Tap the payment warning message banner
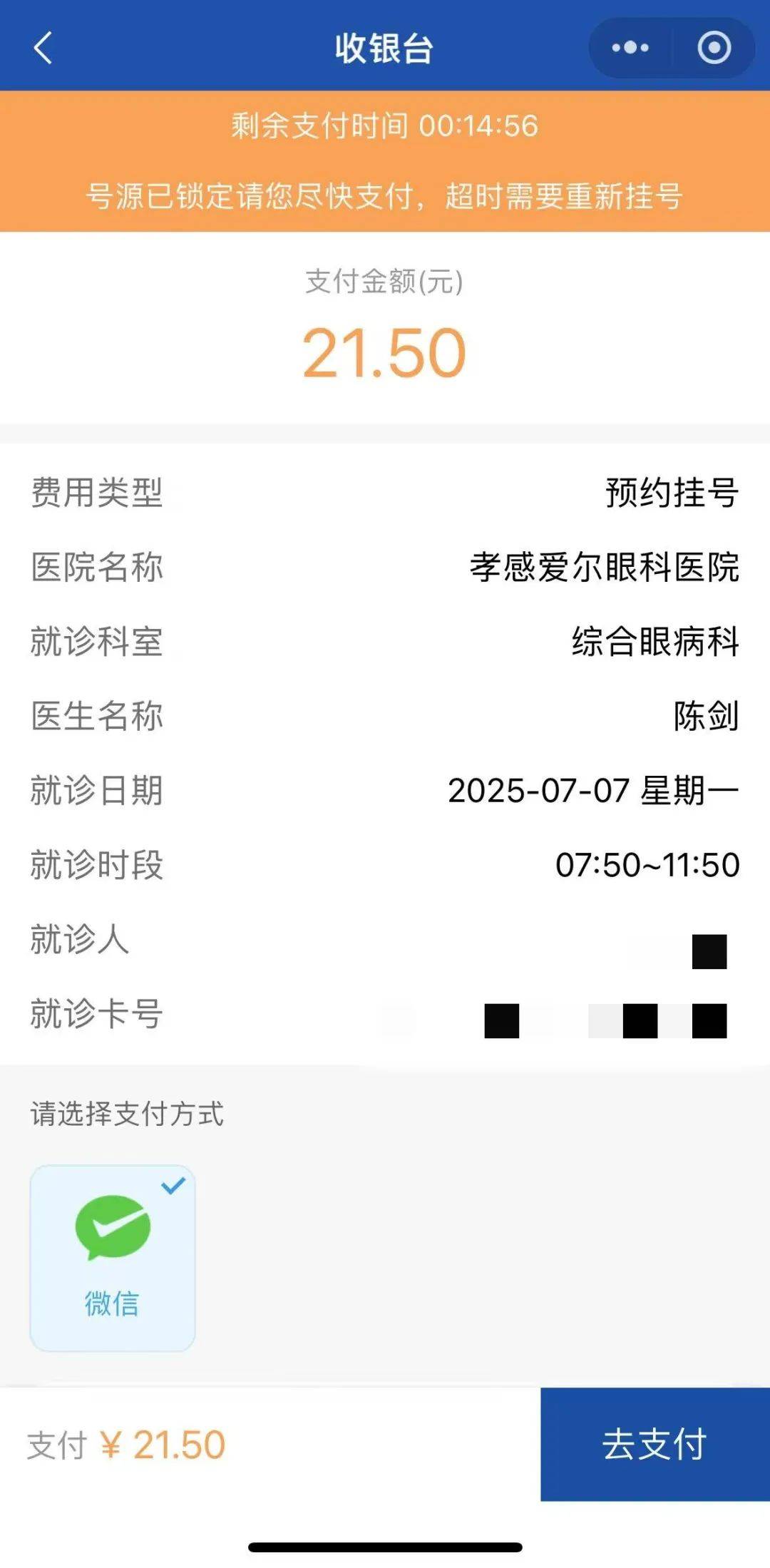The height and width of the screenshot is (1568, 770). 385,196
